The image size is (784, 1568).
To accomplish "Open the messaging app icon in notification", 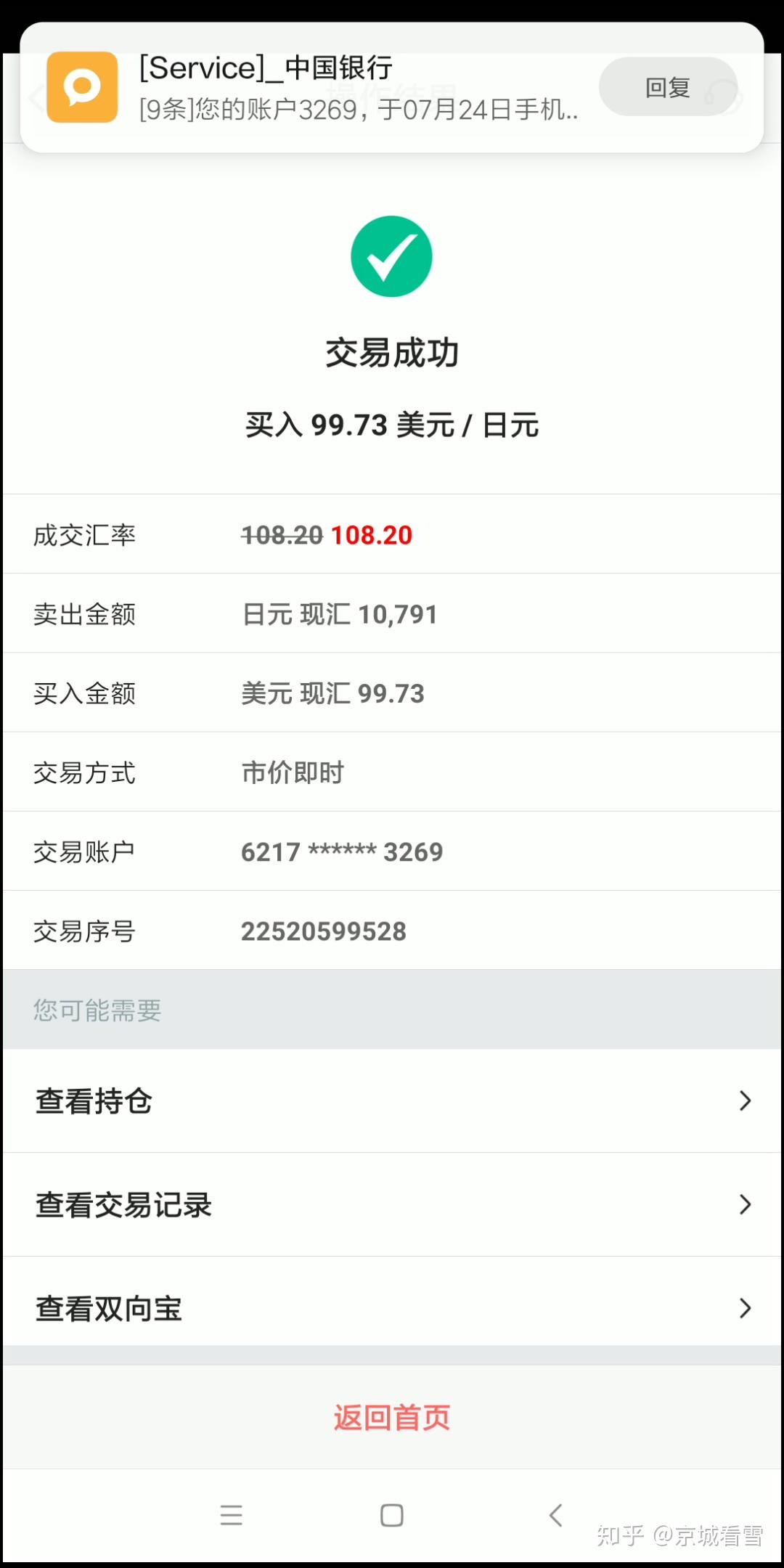I will pyautogui.click(x=81, y=87).
